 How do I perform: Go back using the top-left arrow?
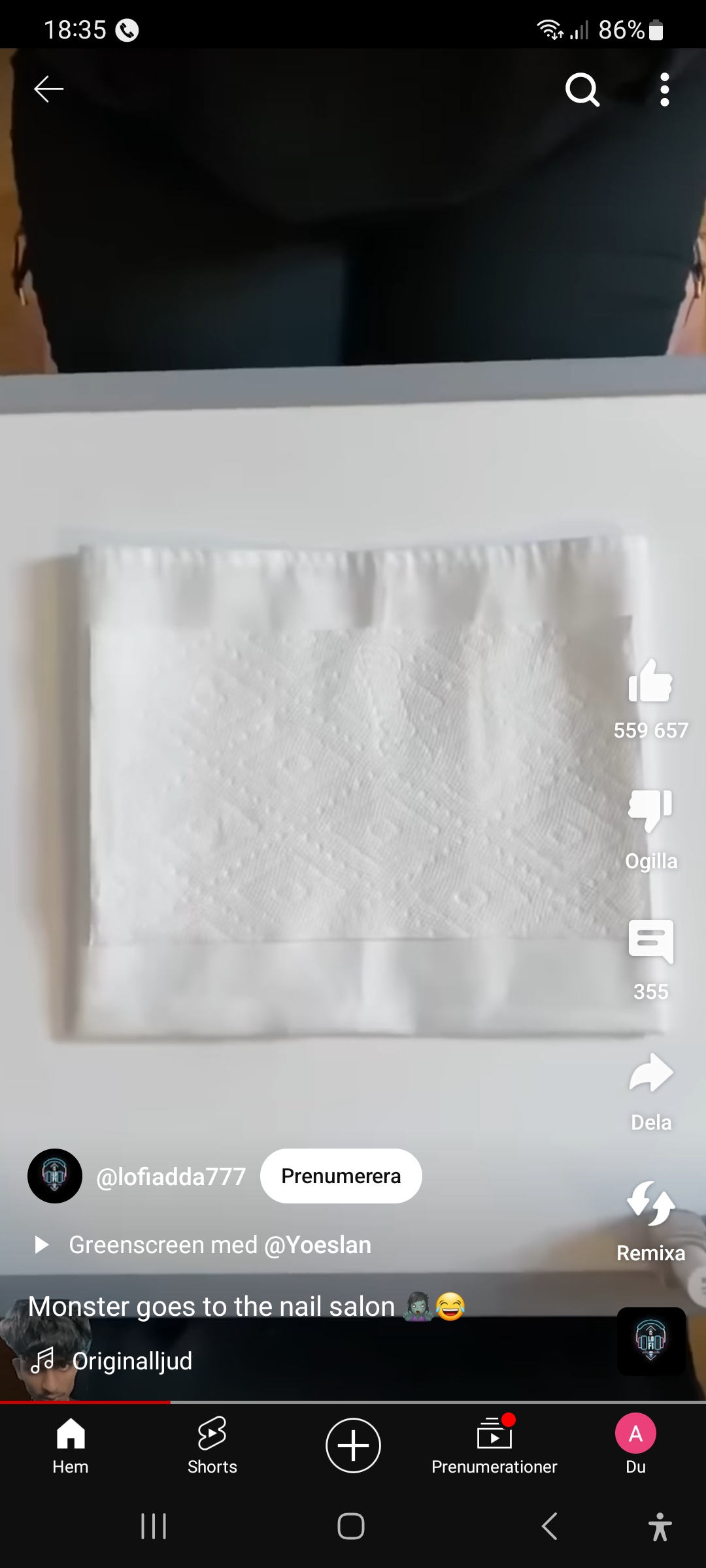48,90
